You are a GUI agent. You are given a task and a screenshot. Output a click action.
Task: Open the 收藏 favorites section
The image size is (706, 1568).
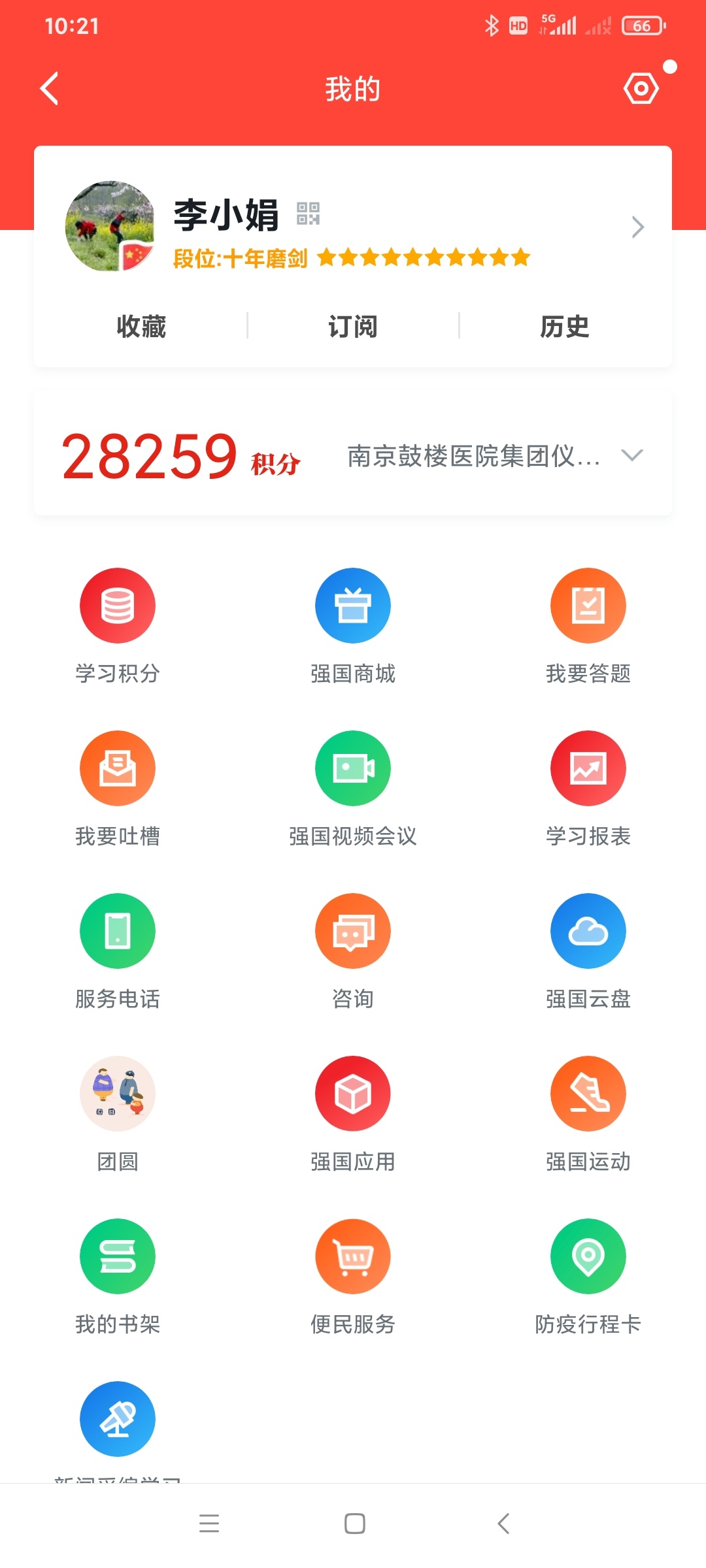(x=141, y=326)
